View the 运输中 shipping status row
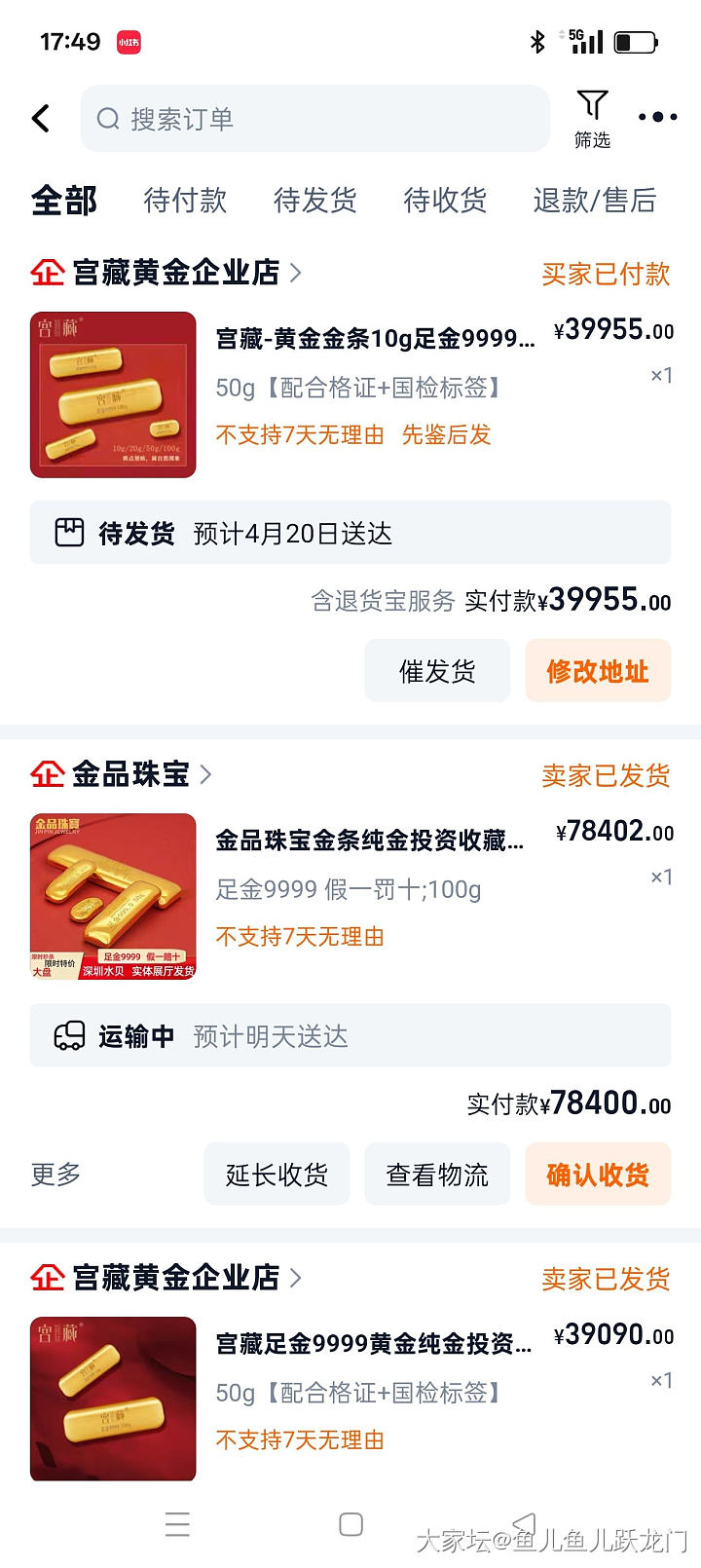Viewport: 701px width, 1568px height. [350, 1035]
